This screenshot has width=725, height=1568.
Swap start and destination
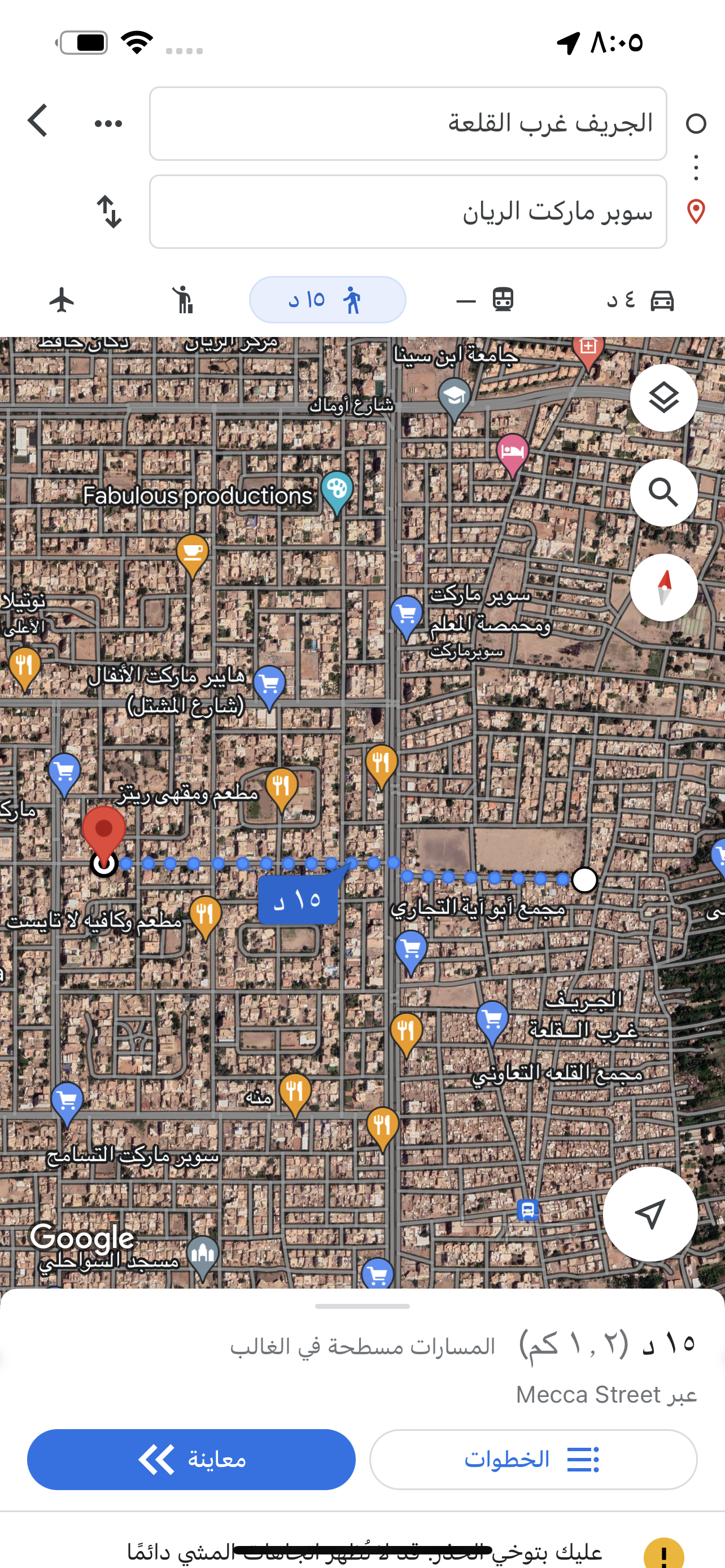point(110,212)
